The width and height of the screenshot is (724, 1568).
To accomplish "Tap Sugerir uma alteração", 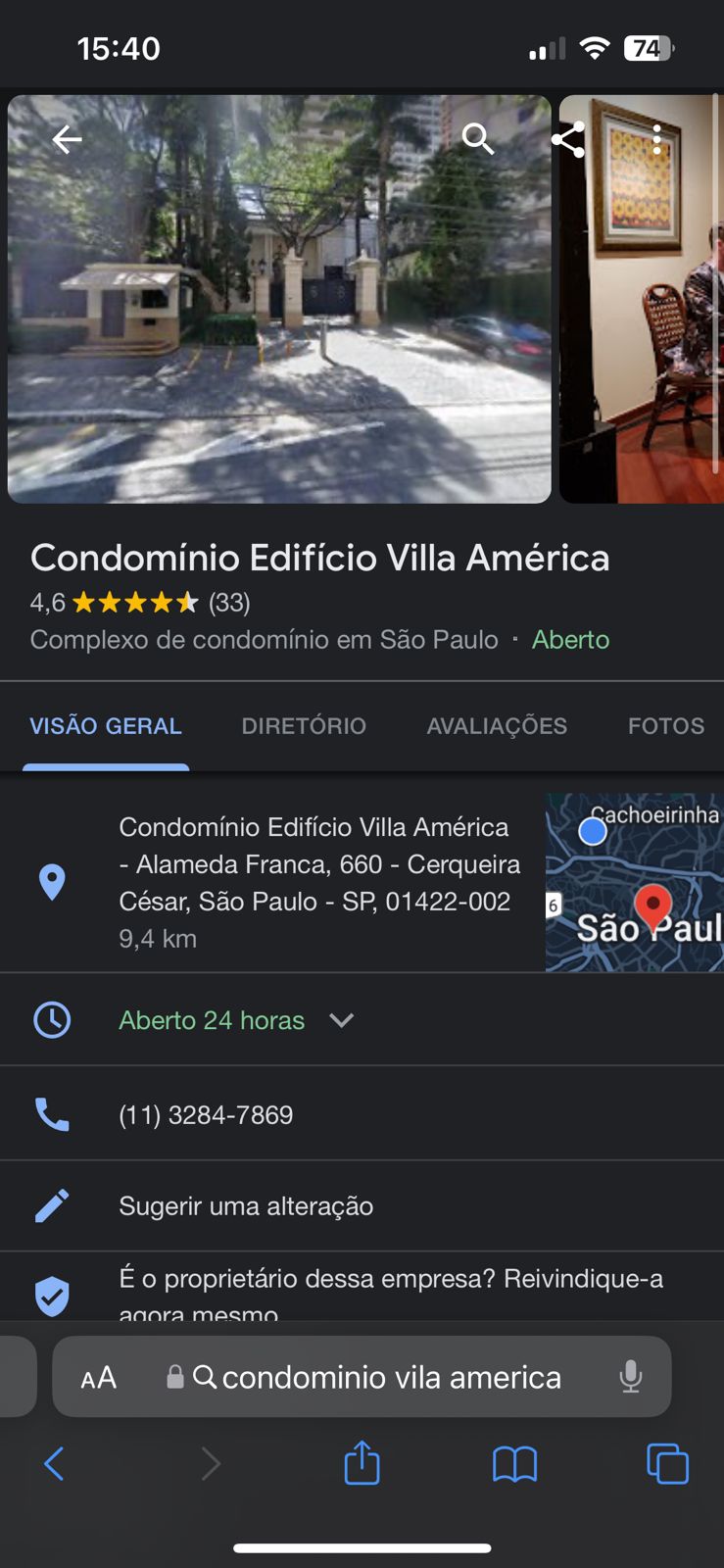I will tap(246, 1205).
